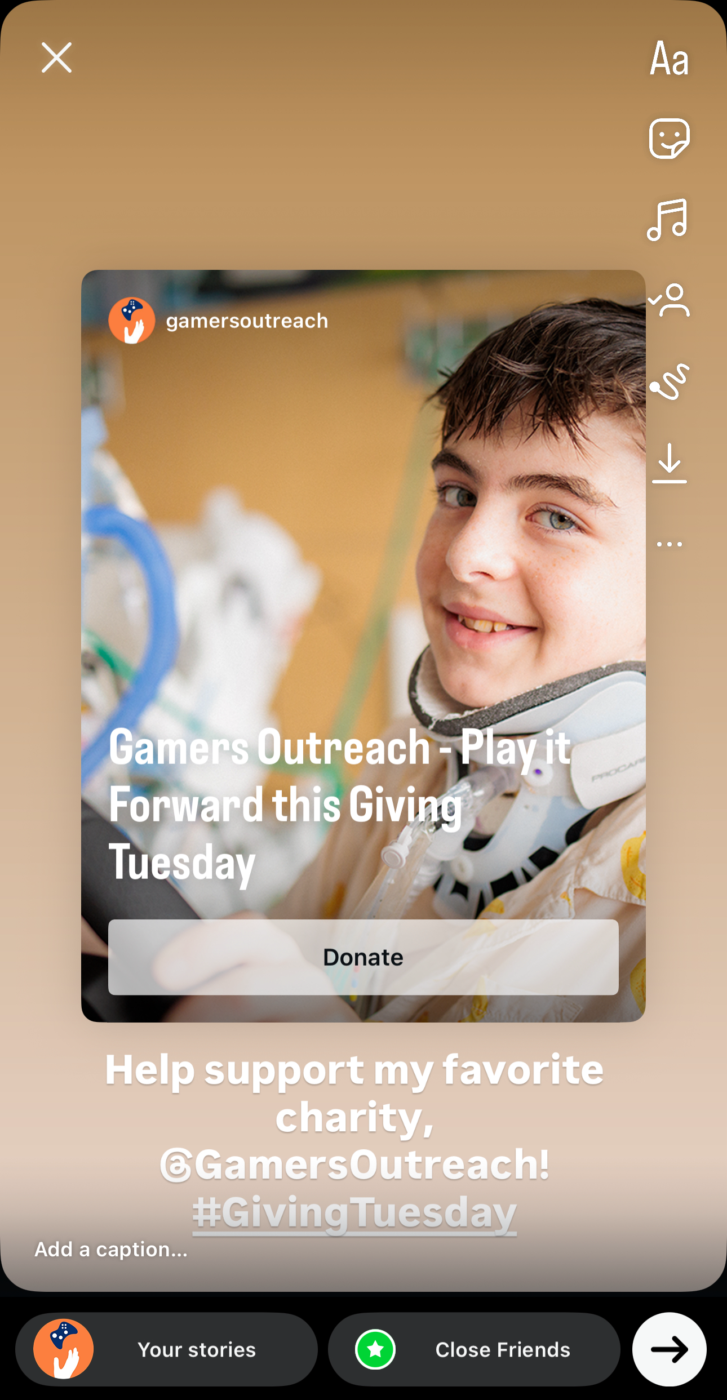Tap the Add a caption field
The width and height of the screenshot is (727, 1400).
pos(111,1249)
